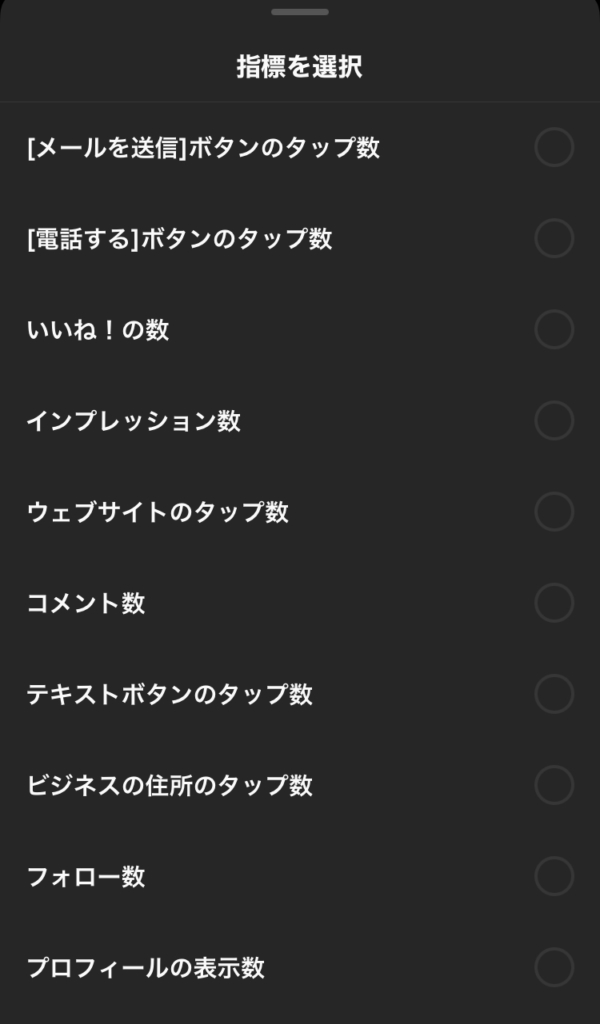
Task: Pick インプレッション数 as the metric
Action: pos(553,421)
